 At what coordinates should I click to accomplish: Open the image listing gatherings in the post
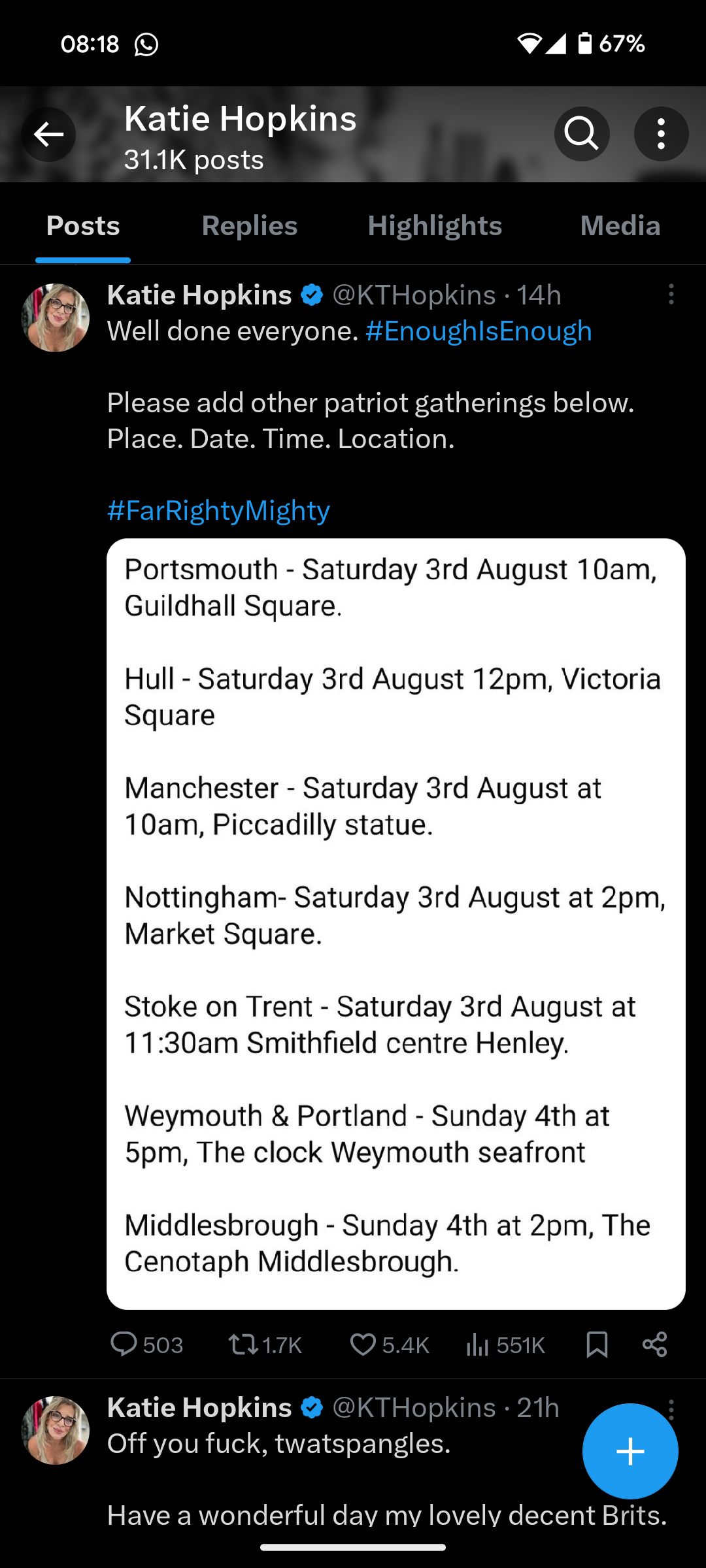tap(395, 923)
